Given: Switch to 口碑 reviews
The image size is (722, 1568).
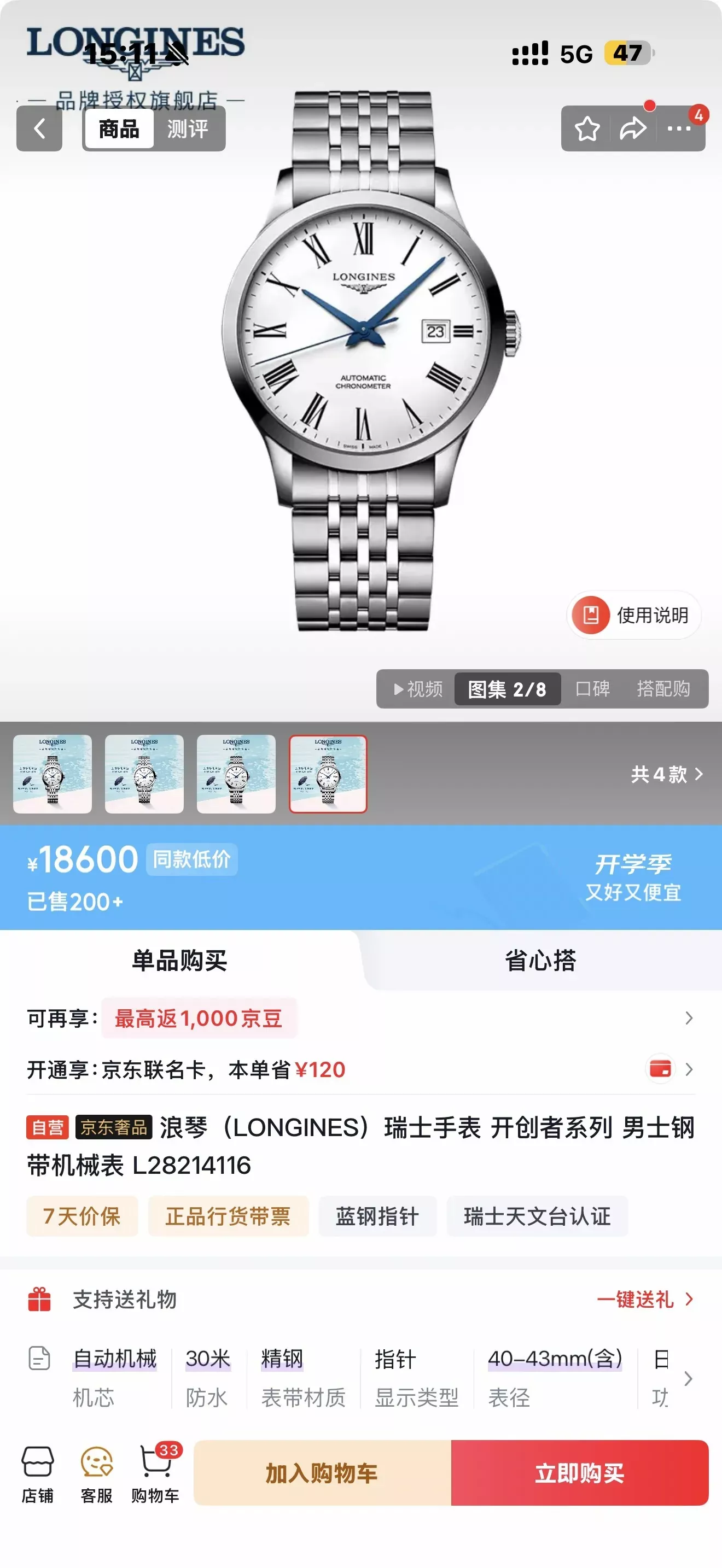Looking at the screenshot, I should point(592,689).
